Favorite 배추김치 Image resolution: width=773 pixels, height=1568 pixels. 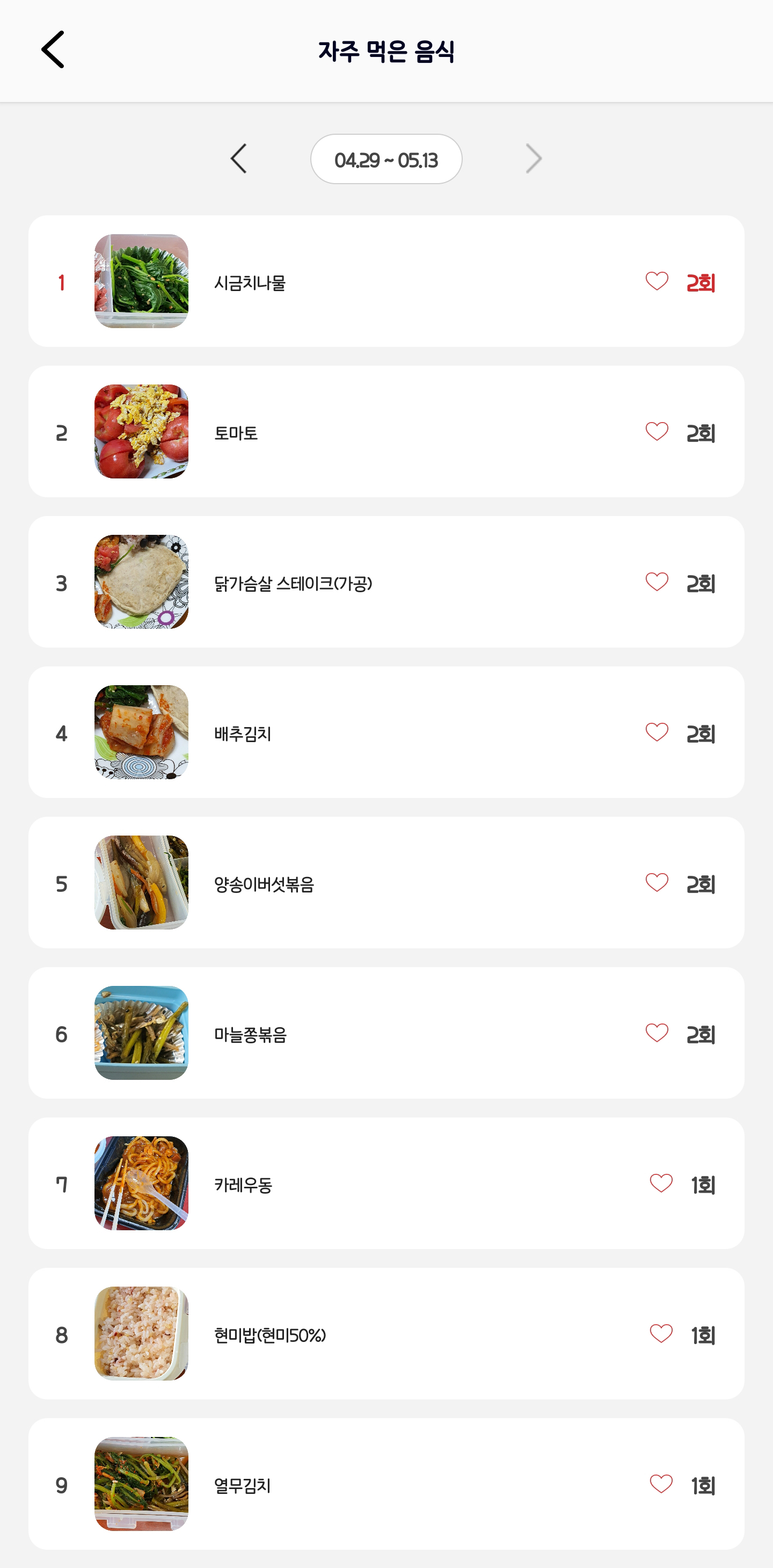[657, 732]
